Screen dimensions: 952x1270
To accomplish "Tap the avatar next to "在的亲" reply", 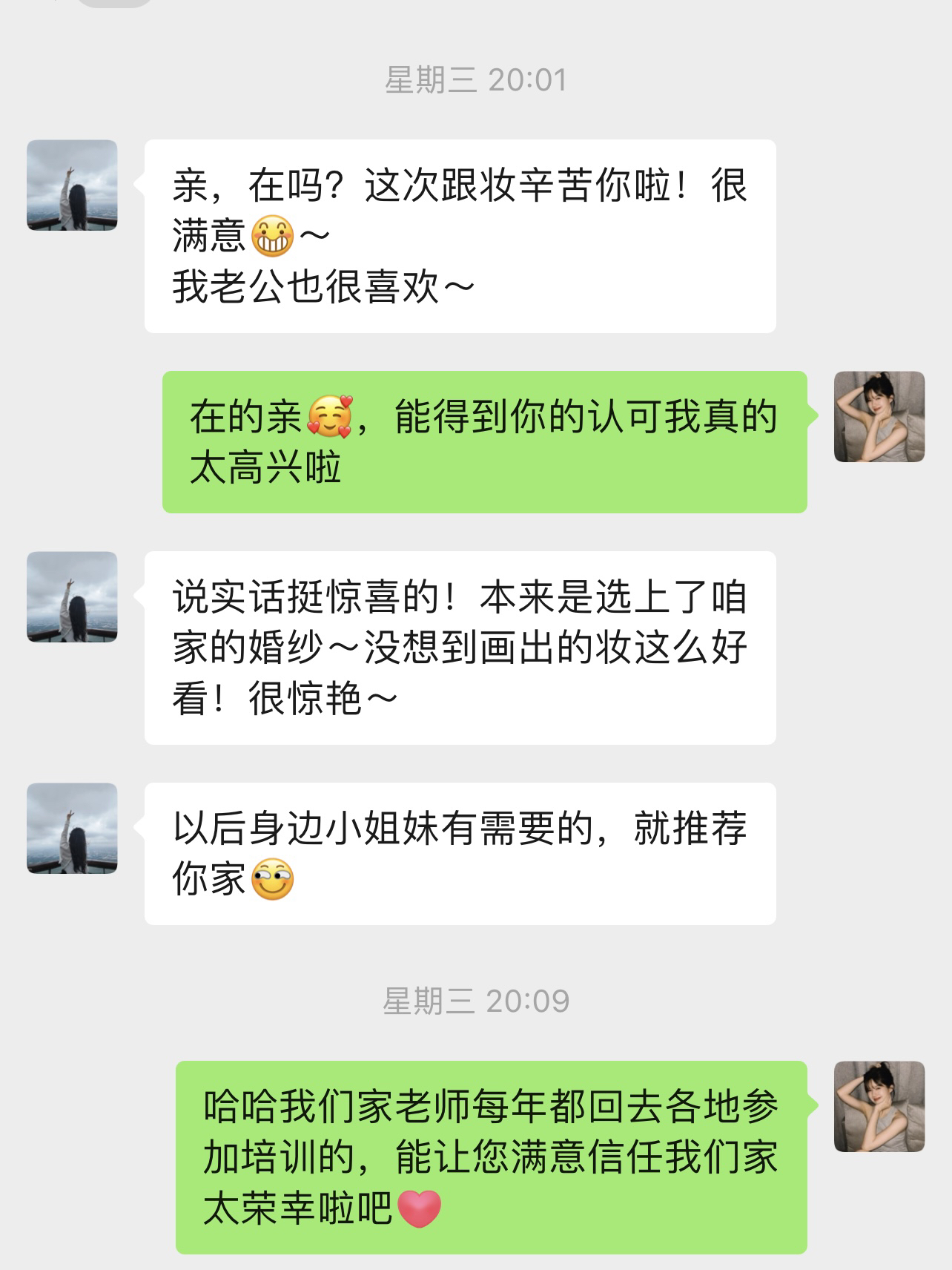I will click(x=879, y=416).
